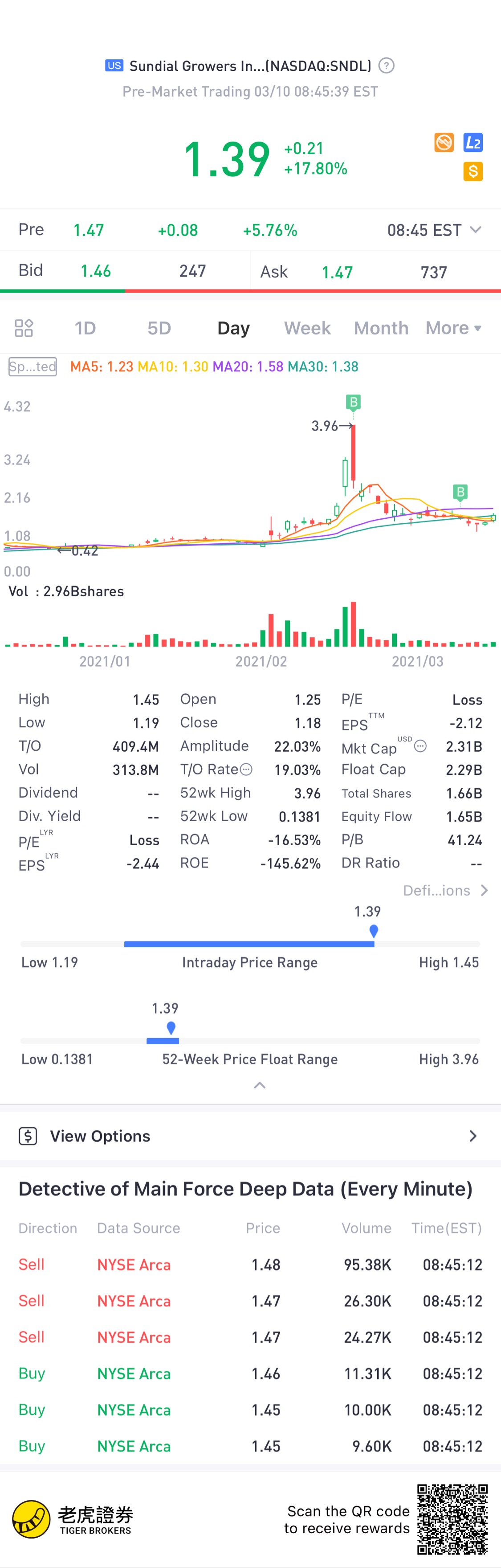Open the chart layout grid icon
The width and height of the screenshot is (501, 1568).
[x=24, y=328]
